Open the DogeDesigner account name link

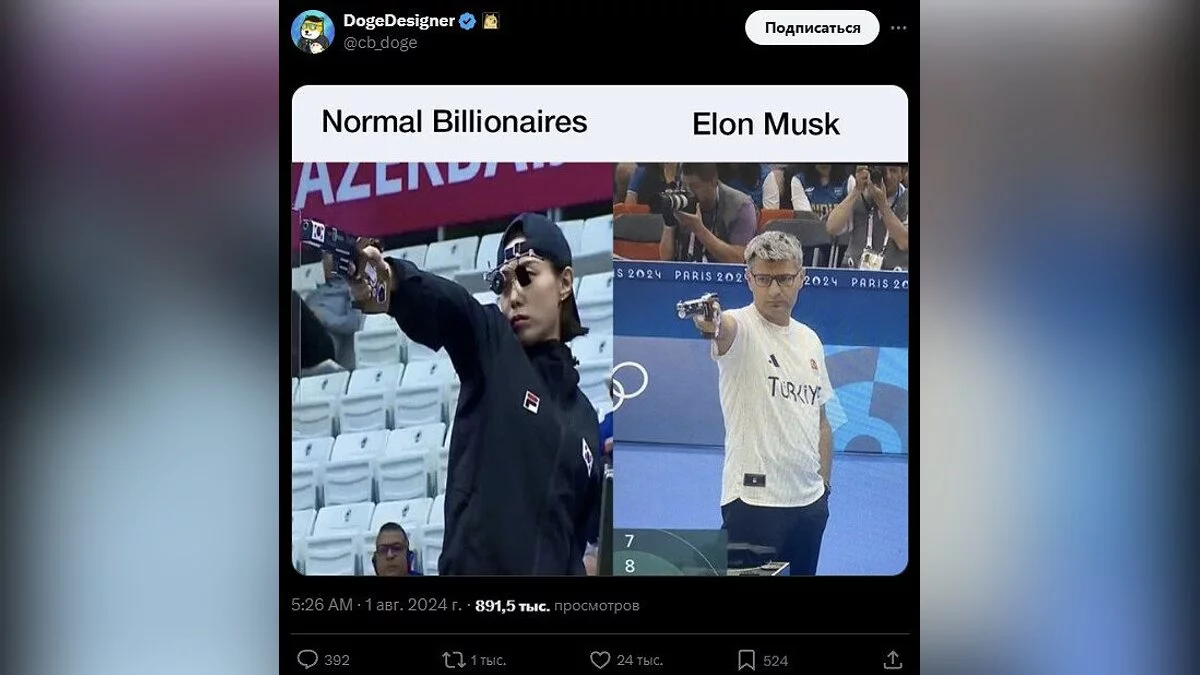398,20
